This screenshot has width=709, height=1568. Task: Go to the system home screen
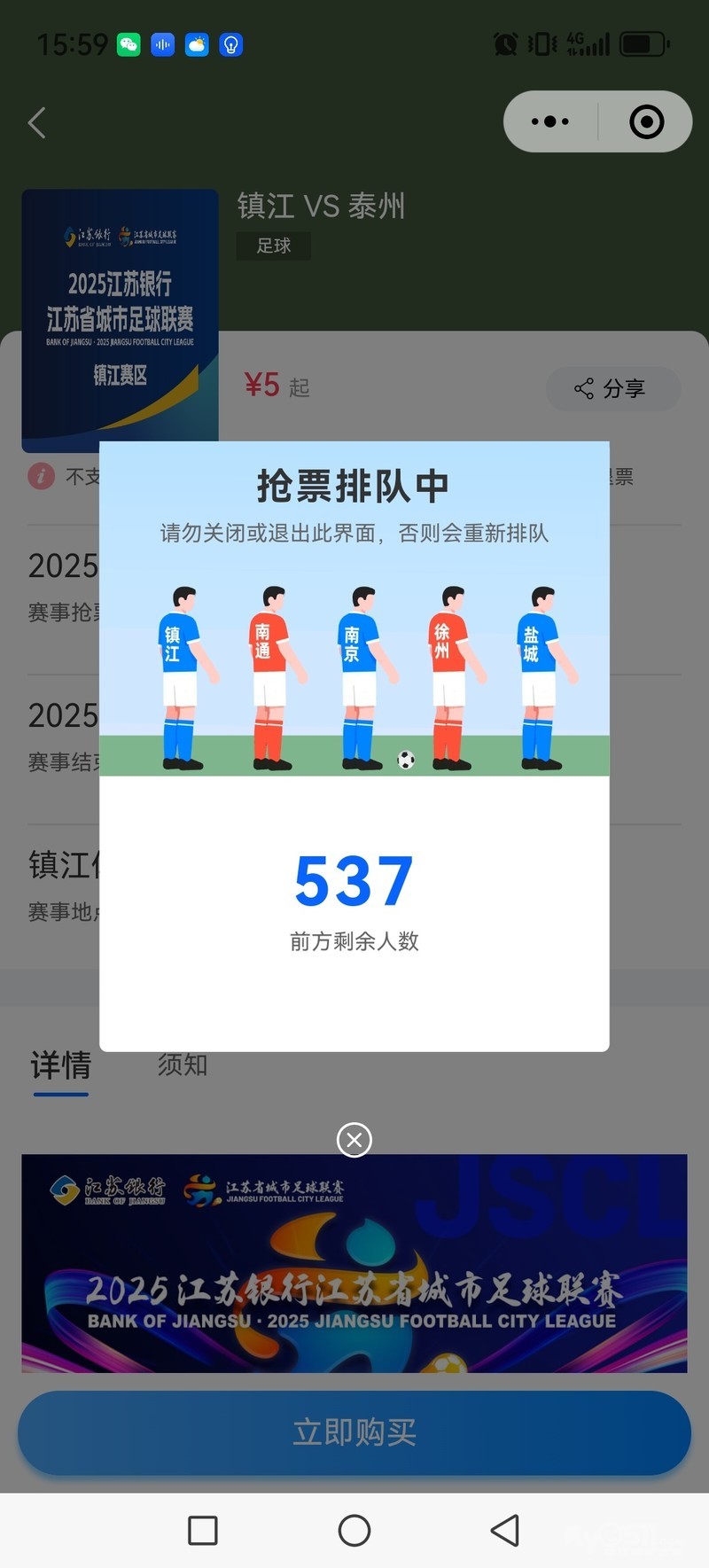point(354,1530)
